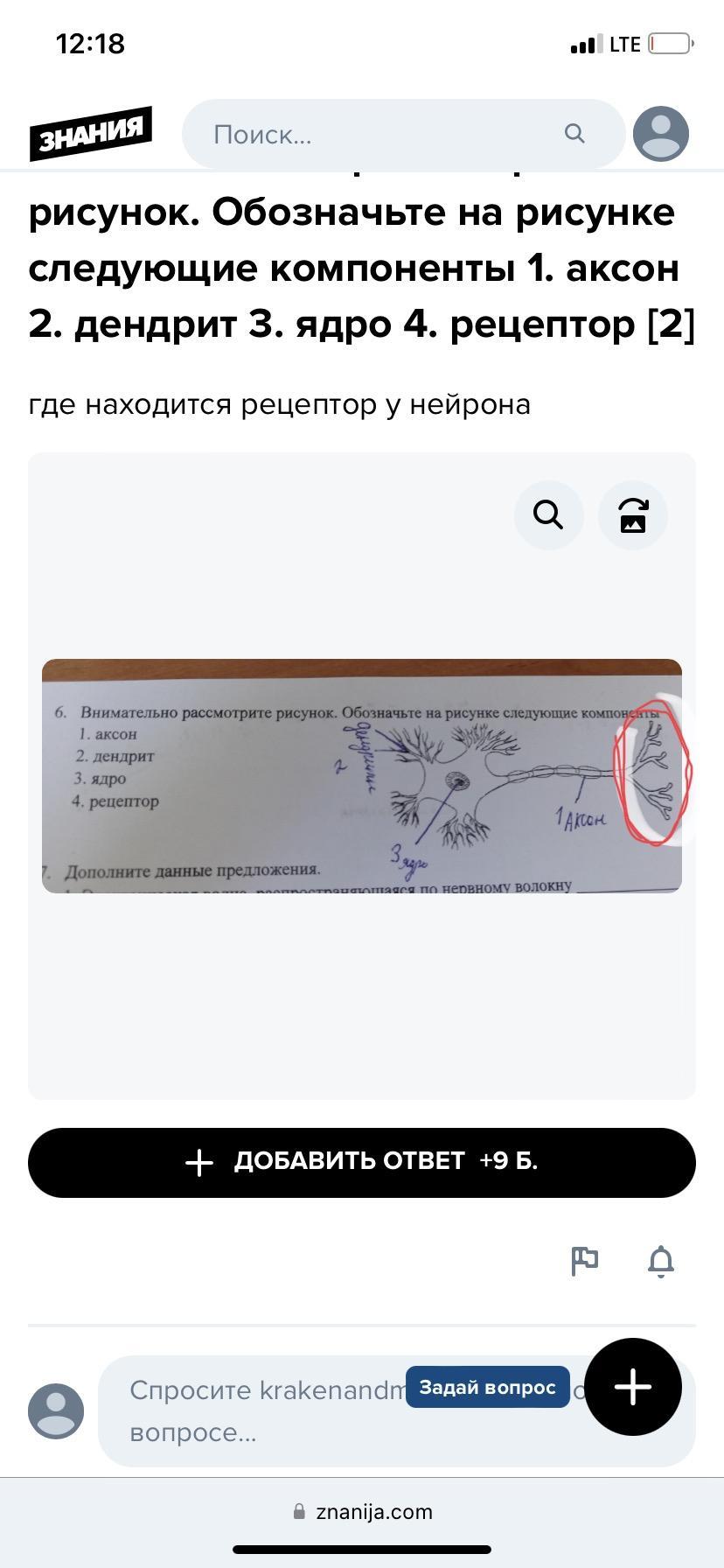Viewport: 724px width, 1568px height.
Task: Open the profile avatar menu
Action: [660, 134]
